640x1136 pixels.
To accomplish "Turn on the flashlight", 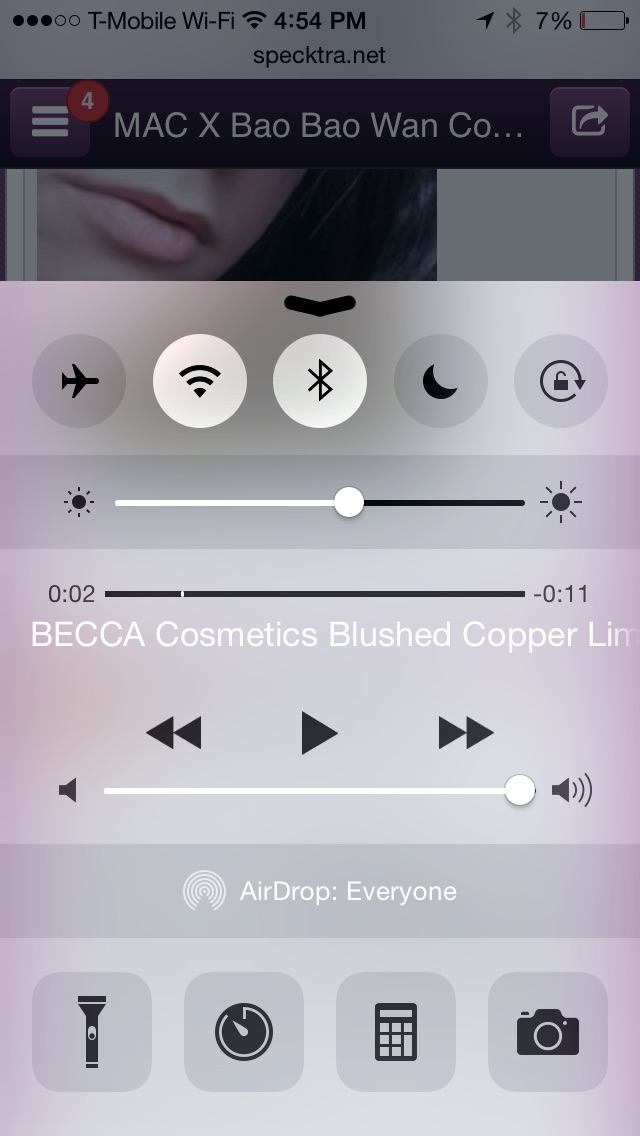I will pyautogui.click(x=92, y=1031).
